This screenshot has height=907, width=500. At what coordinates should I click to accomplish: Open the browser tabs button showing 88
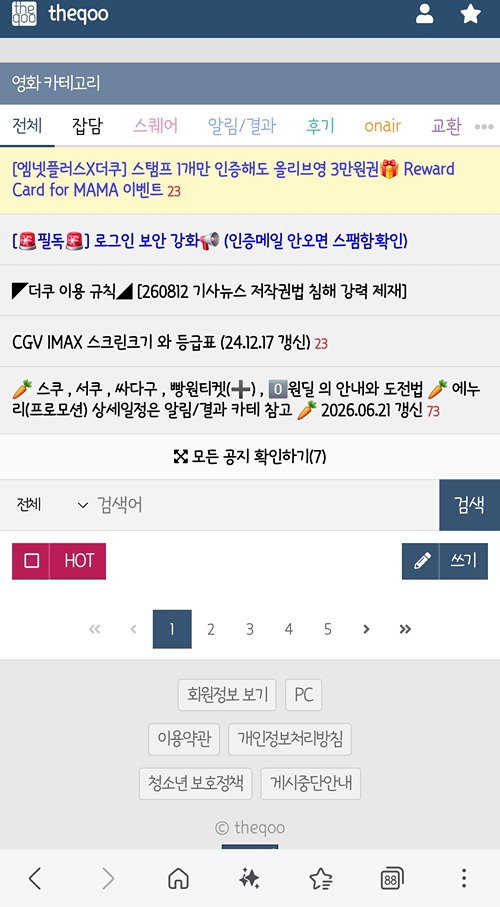tap(392, 879)
